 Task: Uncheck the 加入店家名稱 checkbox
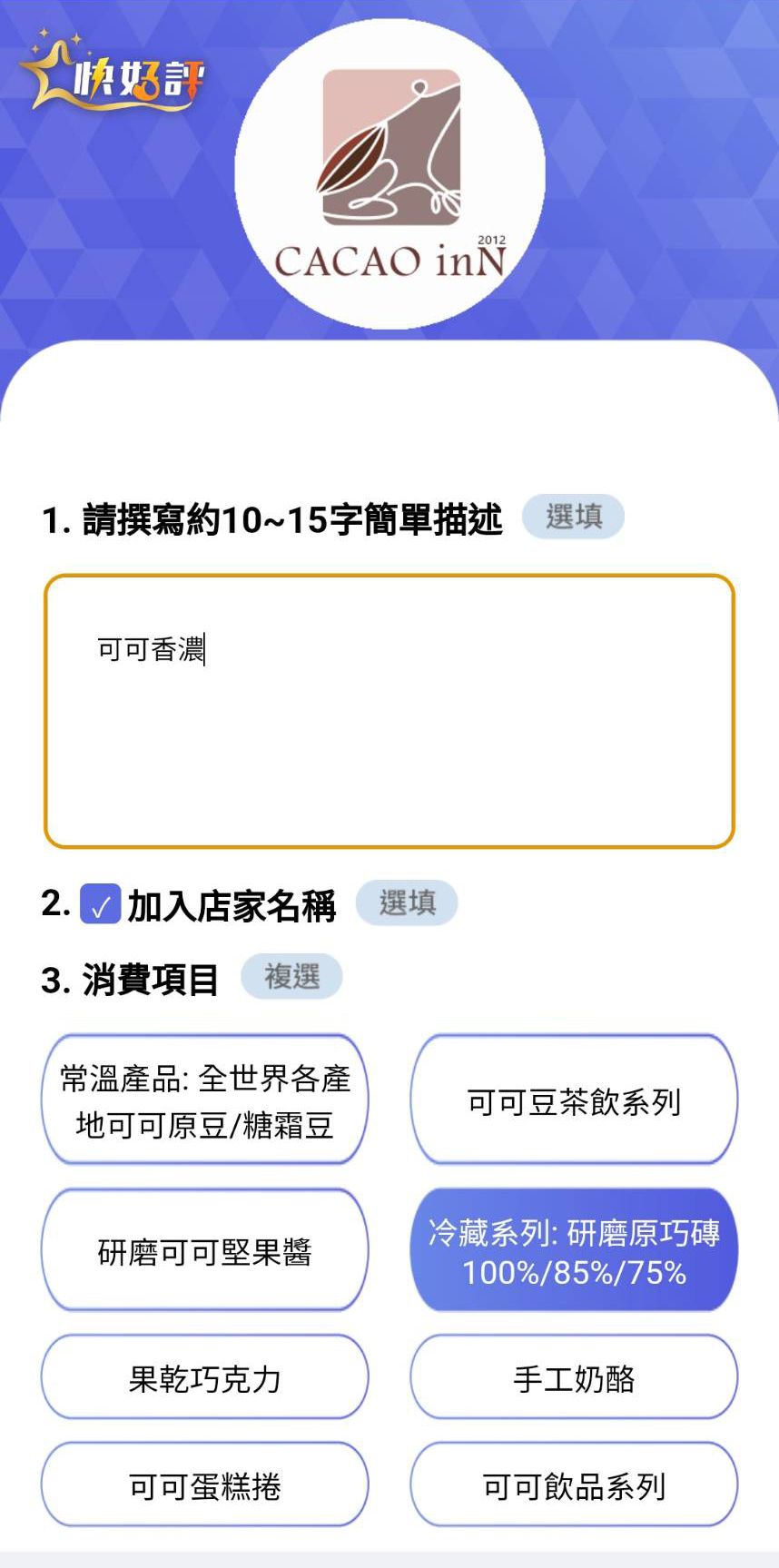click(x=100, y=904)
